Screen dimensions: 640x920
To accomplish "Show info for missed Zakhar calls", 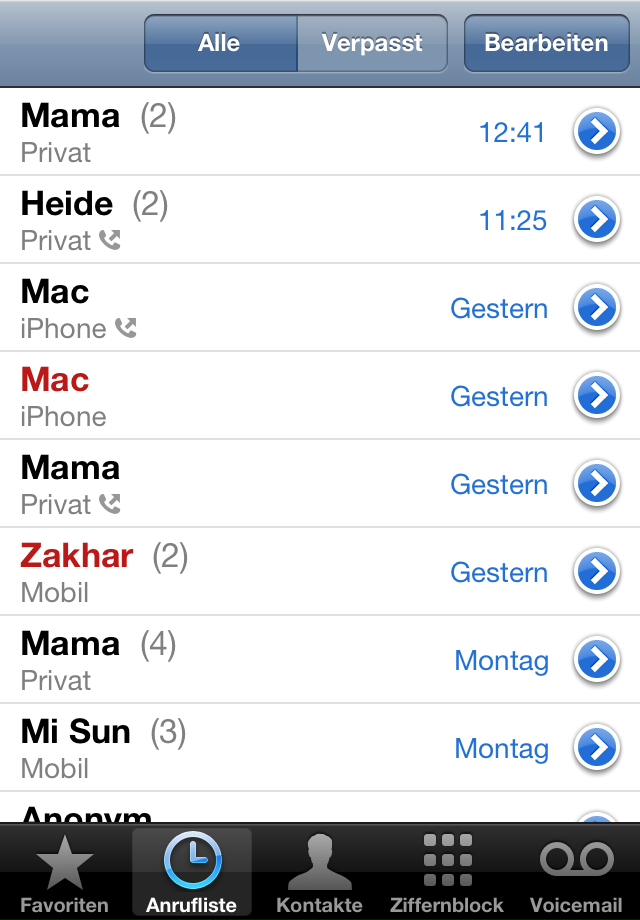I will pyautogui.click(x=597, y=572).
